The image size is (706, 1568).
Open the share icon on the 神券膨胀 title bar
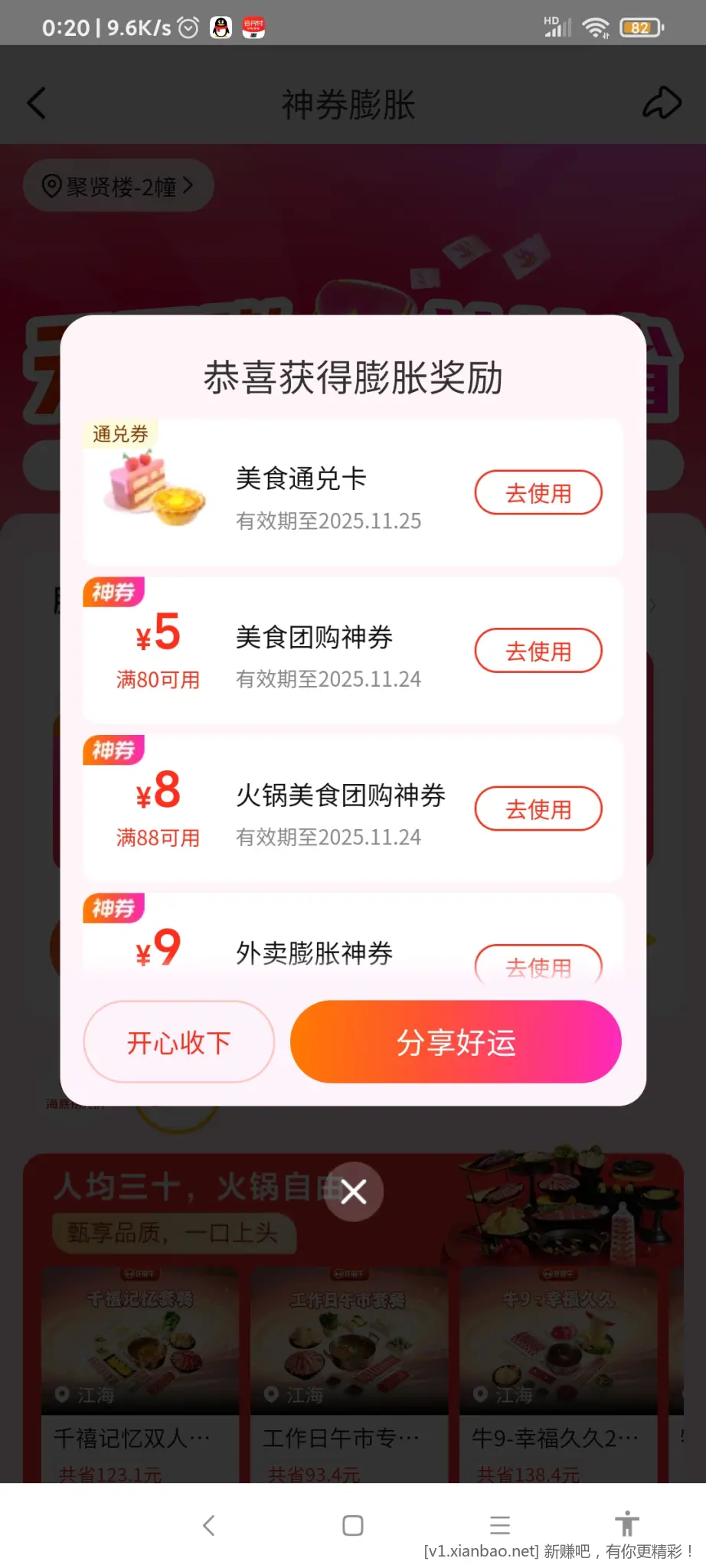663,103
